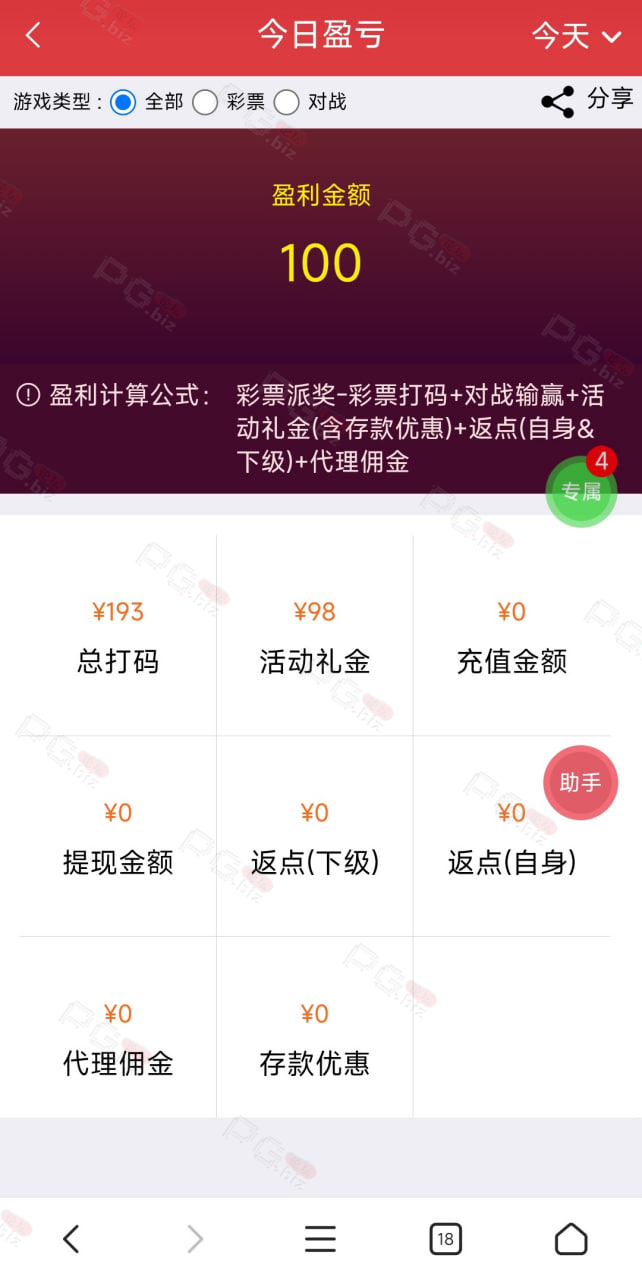Open the 今天 date dropdown
The image size is (642, 1280).
[577, 37]
